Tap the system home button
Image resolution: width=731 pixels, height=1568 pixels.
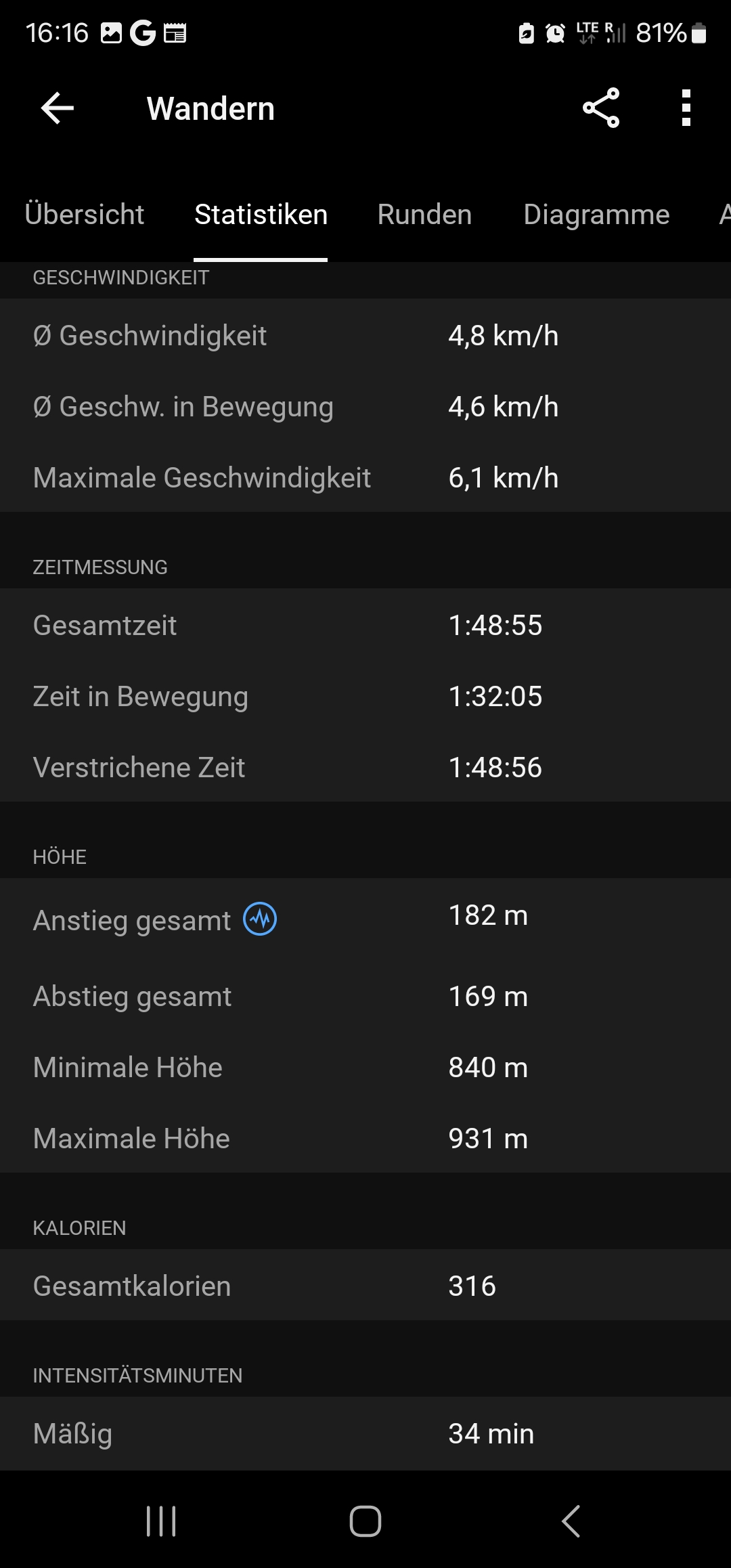(x=365, y=1521)
